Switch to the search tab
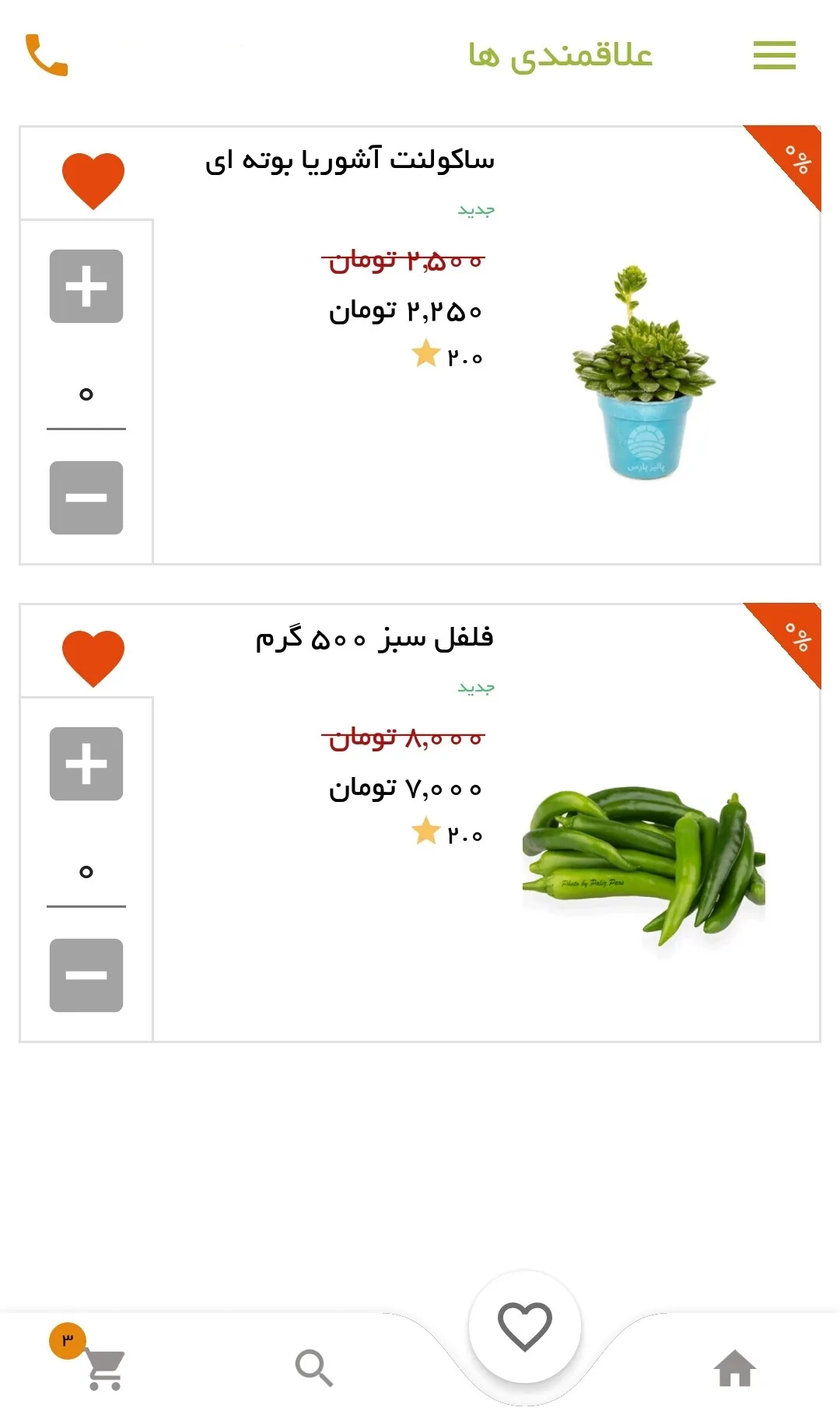This screenshot has width=840, height=1425. point(314,1368)
